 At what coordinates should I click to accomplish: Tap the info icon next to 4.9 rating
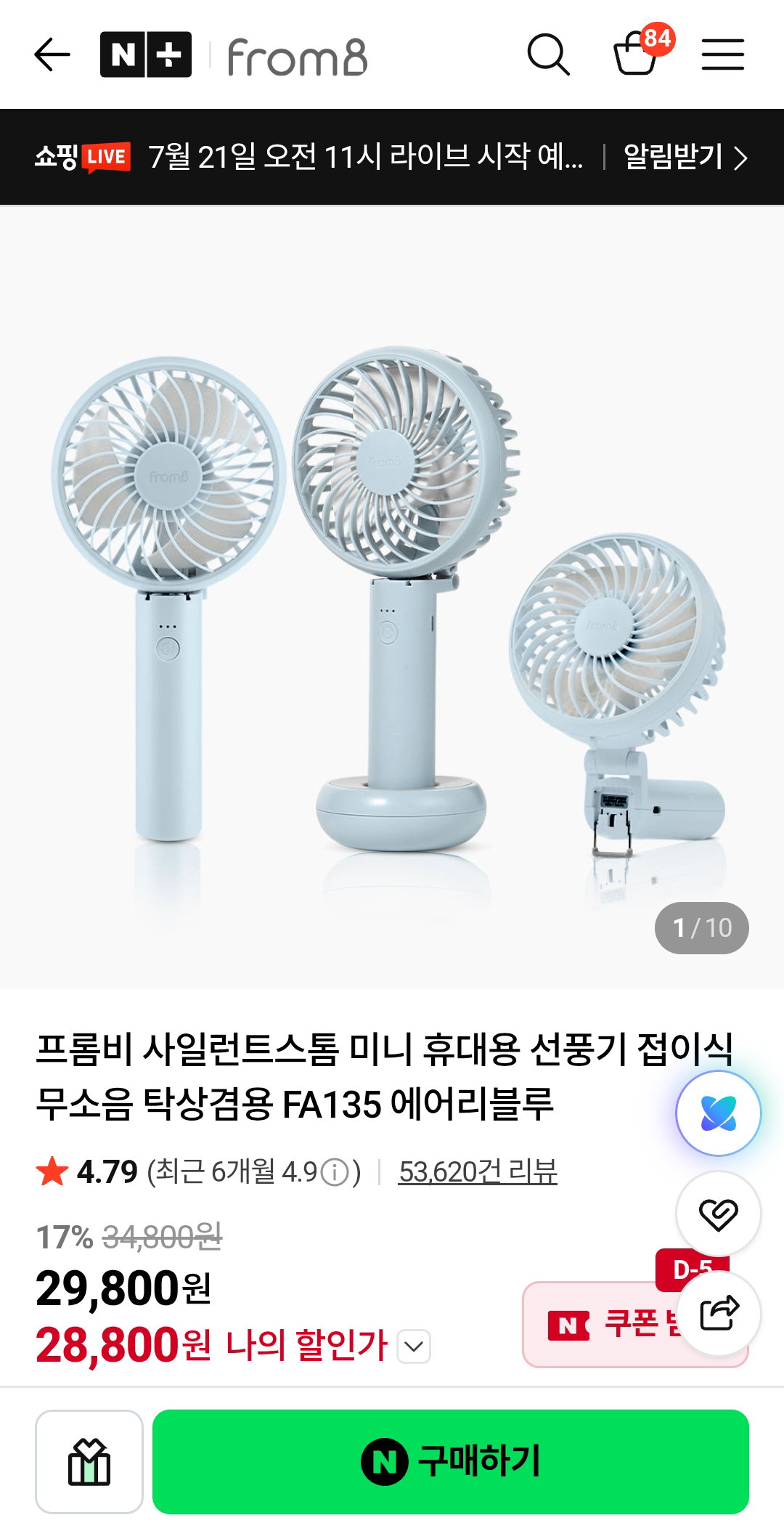pos(335,1172)
